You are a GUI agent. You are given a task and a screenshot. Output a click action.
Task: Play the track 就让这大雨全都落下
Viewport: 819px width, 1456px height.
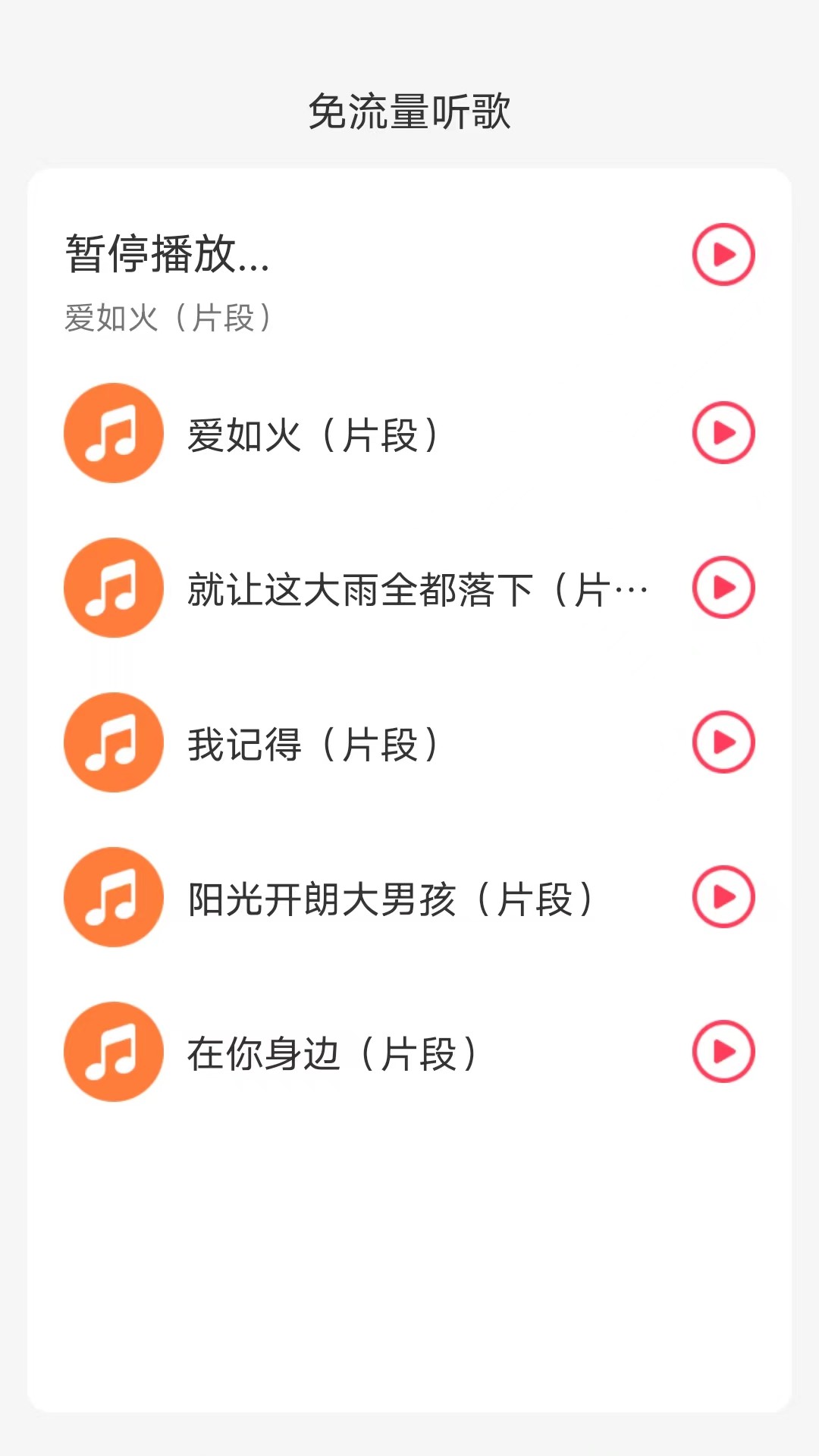(x=723, y=588)
